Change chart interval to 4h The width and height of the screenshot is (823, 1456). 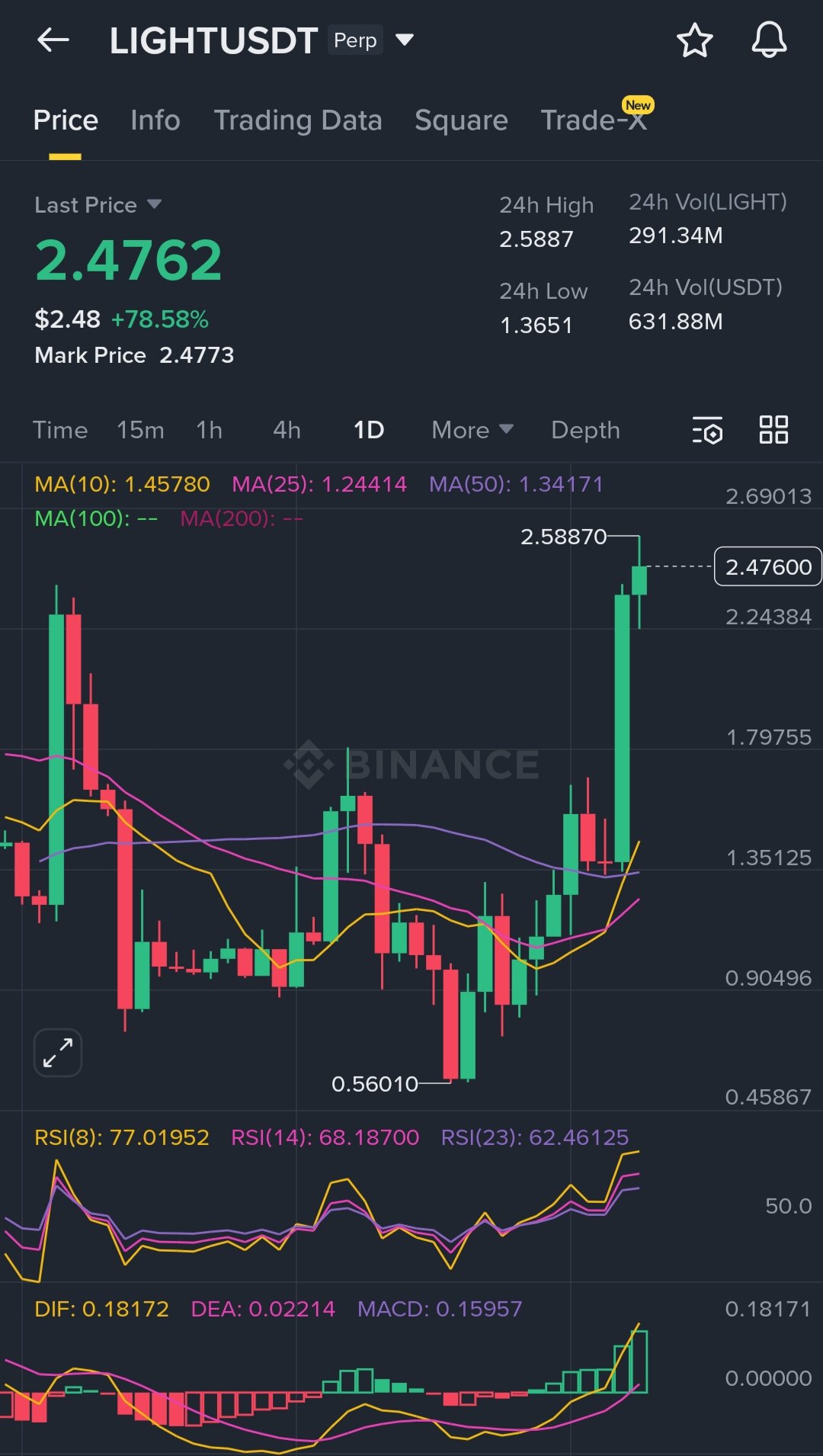point(287,430)
